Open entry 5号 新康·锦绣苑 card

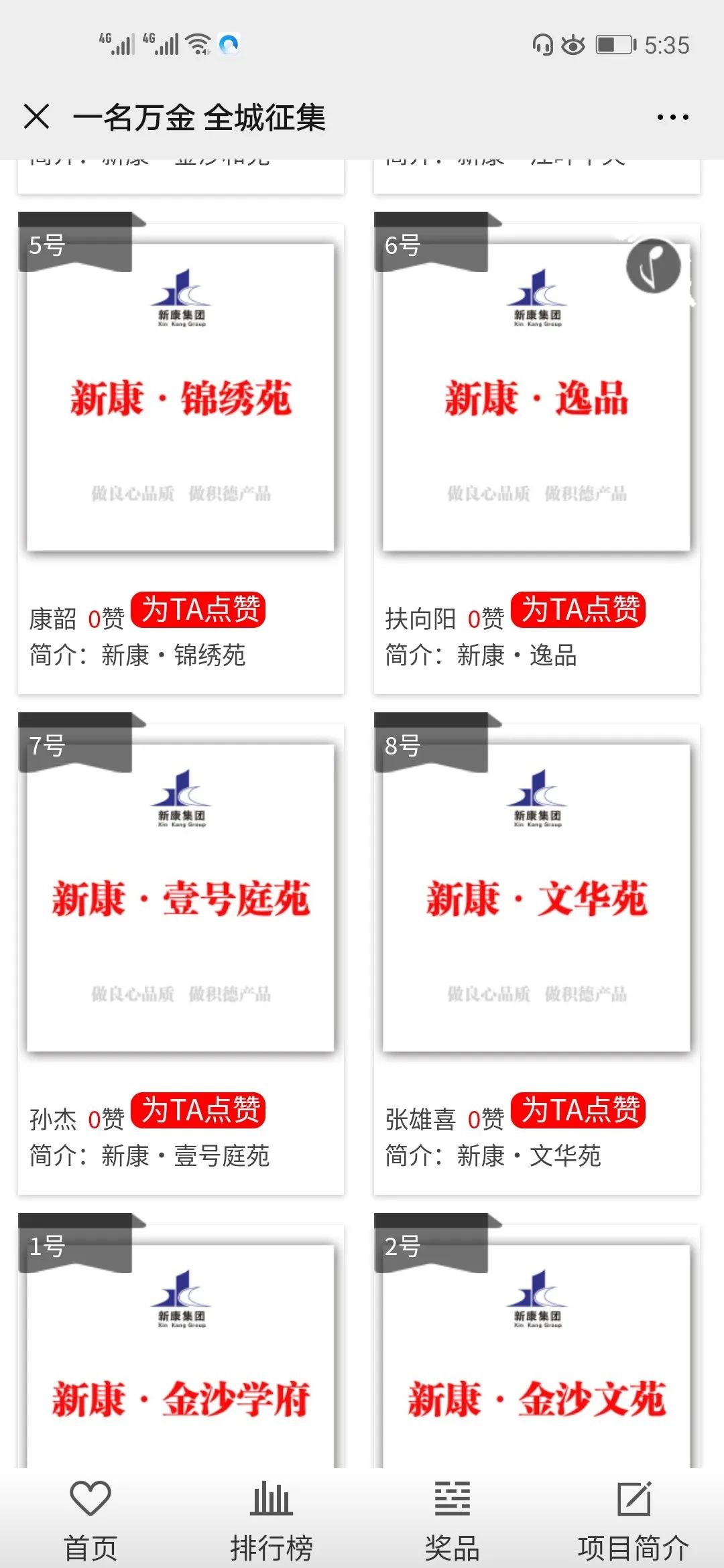coord(180,398)
